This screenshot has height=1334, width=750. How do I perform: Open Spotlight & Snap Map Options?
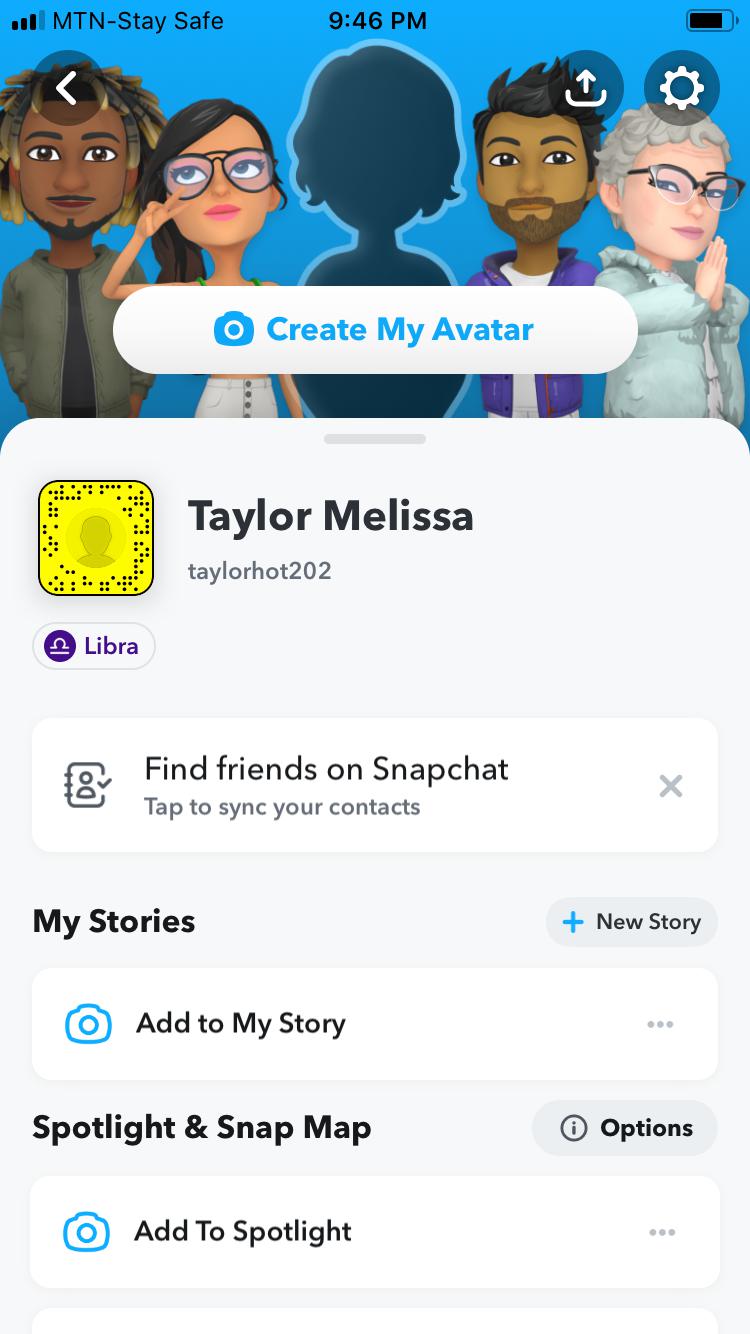pos(626,1128)
